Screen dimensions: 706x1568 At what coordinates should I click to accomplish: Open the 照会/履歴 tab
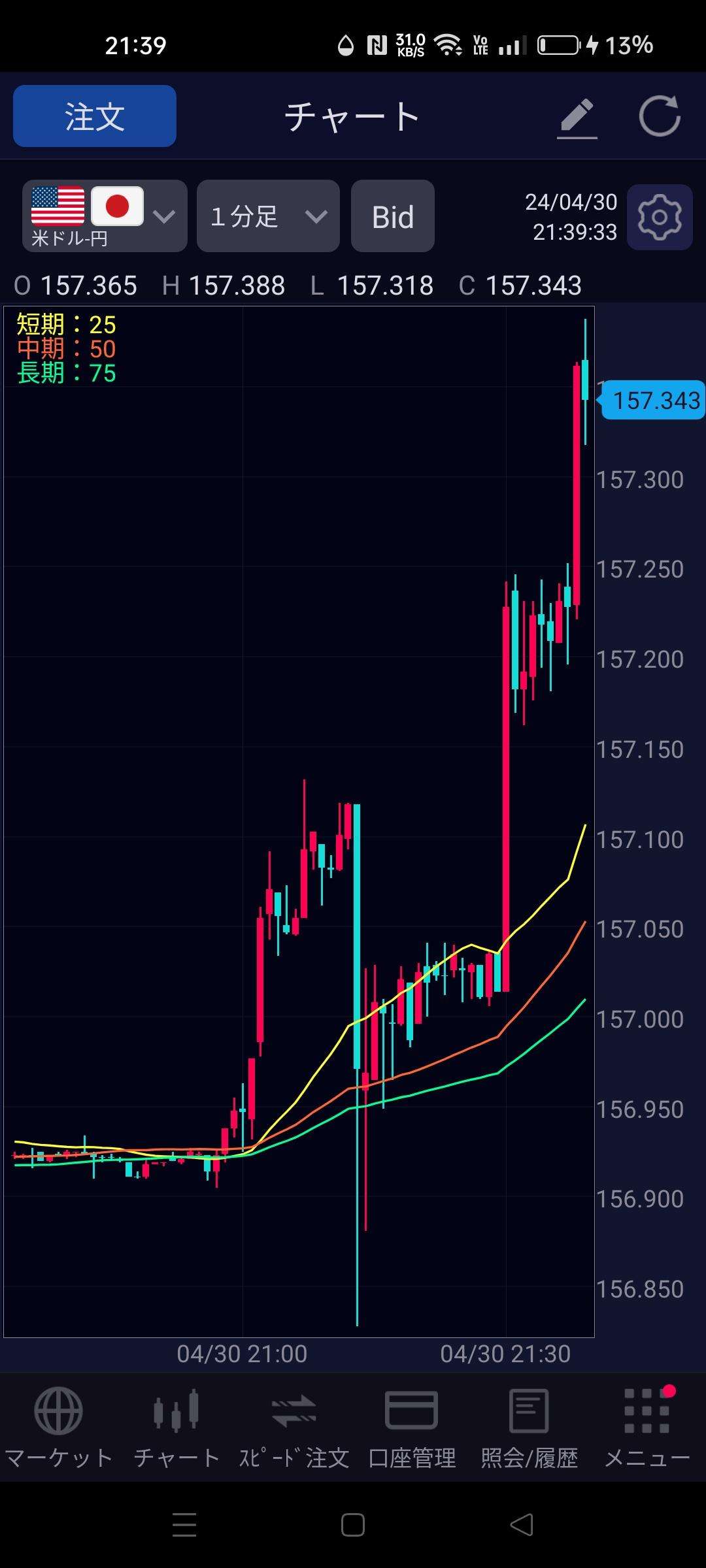coord(529,1429)
